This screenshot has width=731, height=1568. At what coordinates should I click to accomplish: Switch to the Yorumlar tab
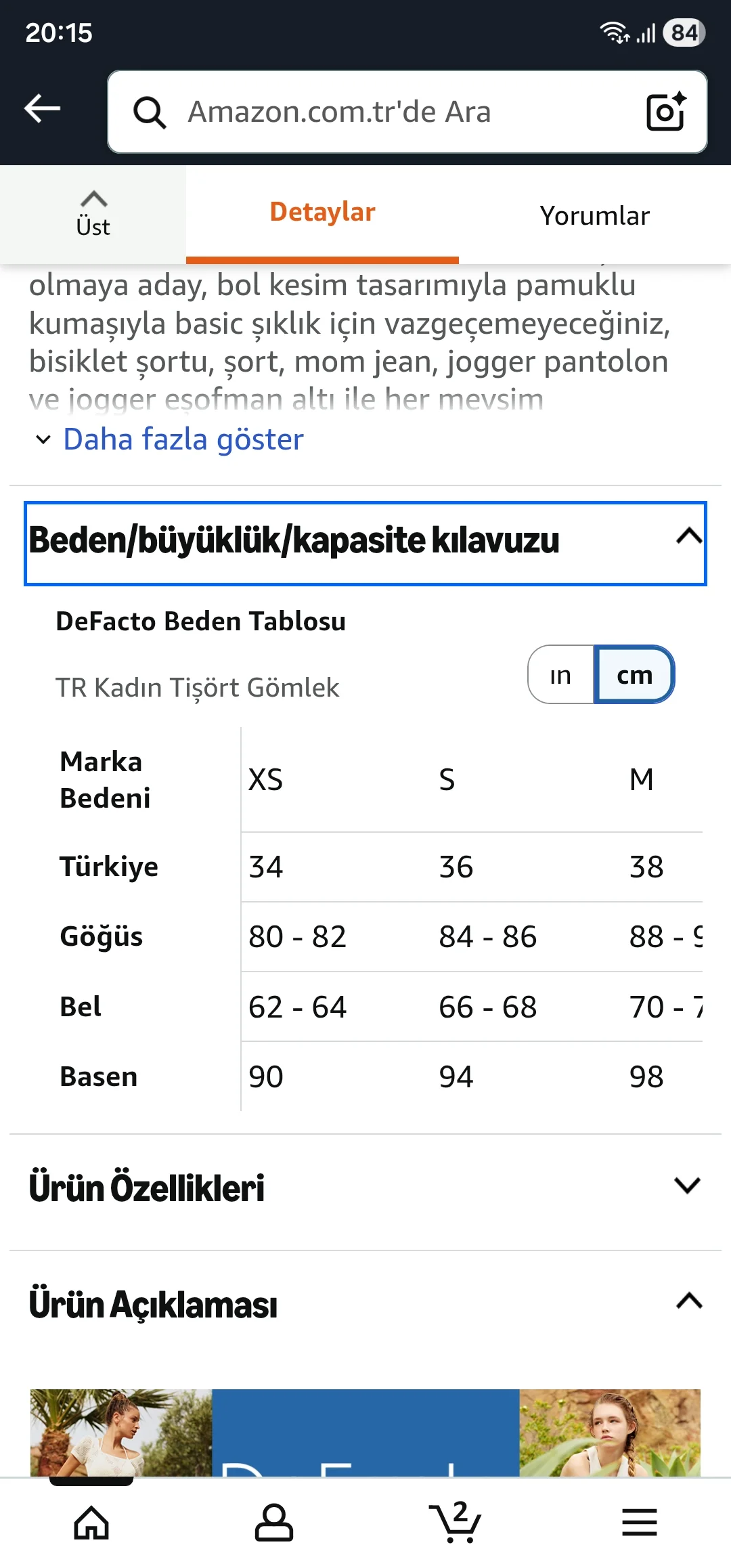coord(594,216)
